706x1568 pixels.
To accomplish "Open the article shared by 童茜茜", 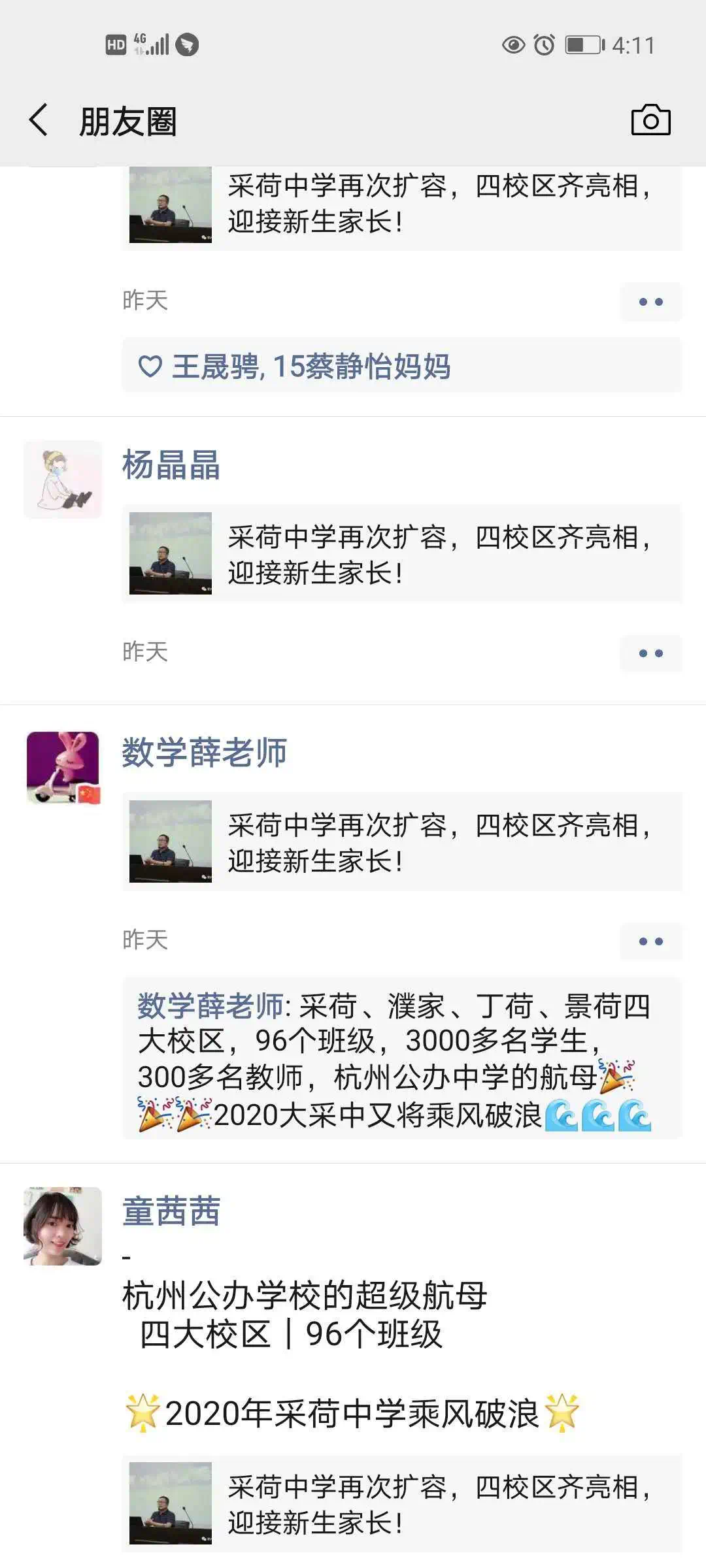I will [x=402, y=1503].
